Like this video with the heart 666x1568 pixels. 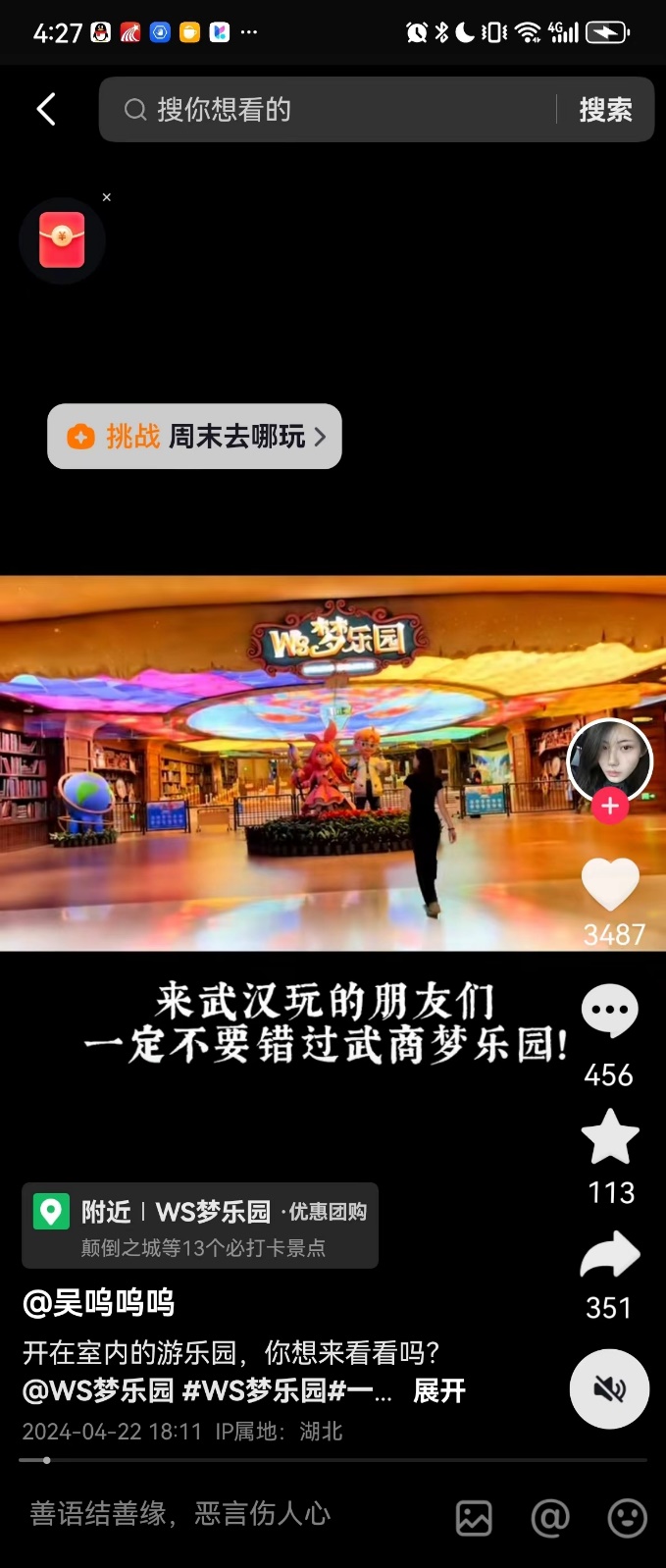pyautogui.click(x=610, y=884)
